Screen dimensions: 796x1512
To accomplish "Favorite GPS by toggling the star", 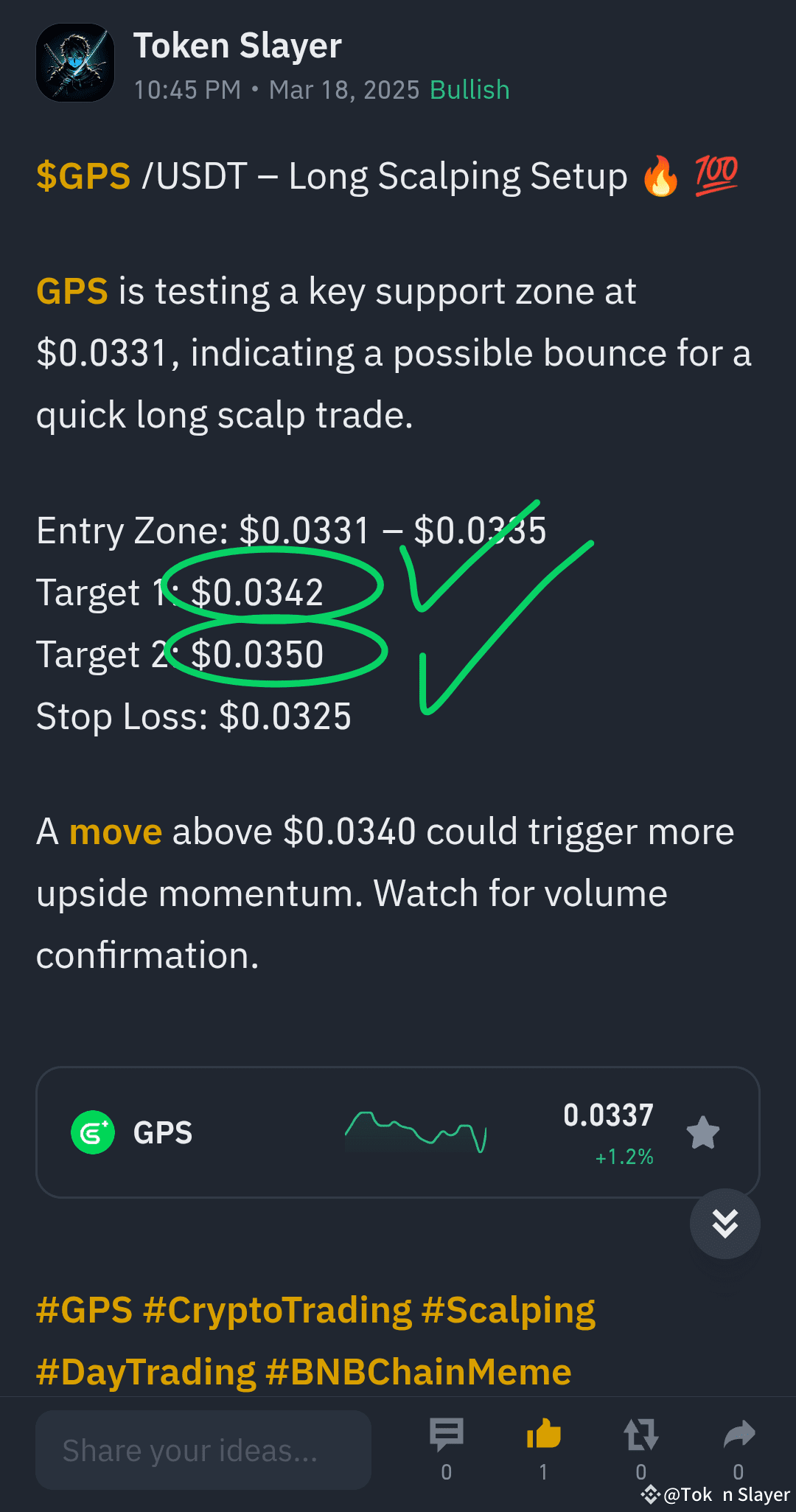I will point(703,1133).
